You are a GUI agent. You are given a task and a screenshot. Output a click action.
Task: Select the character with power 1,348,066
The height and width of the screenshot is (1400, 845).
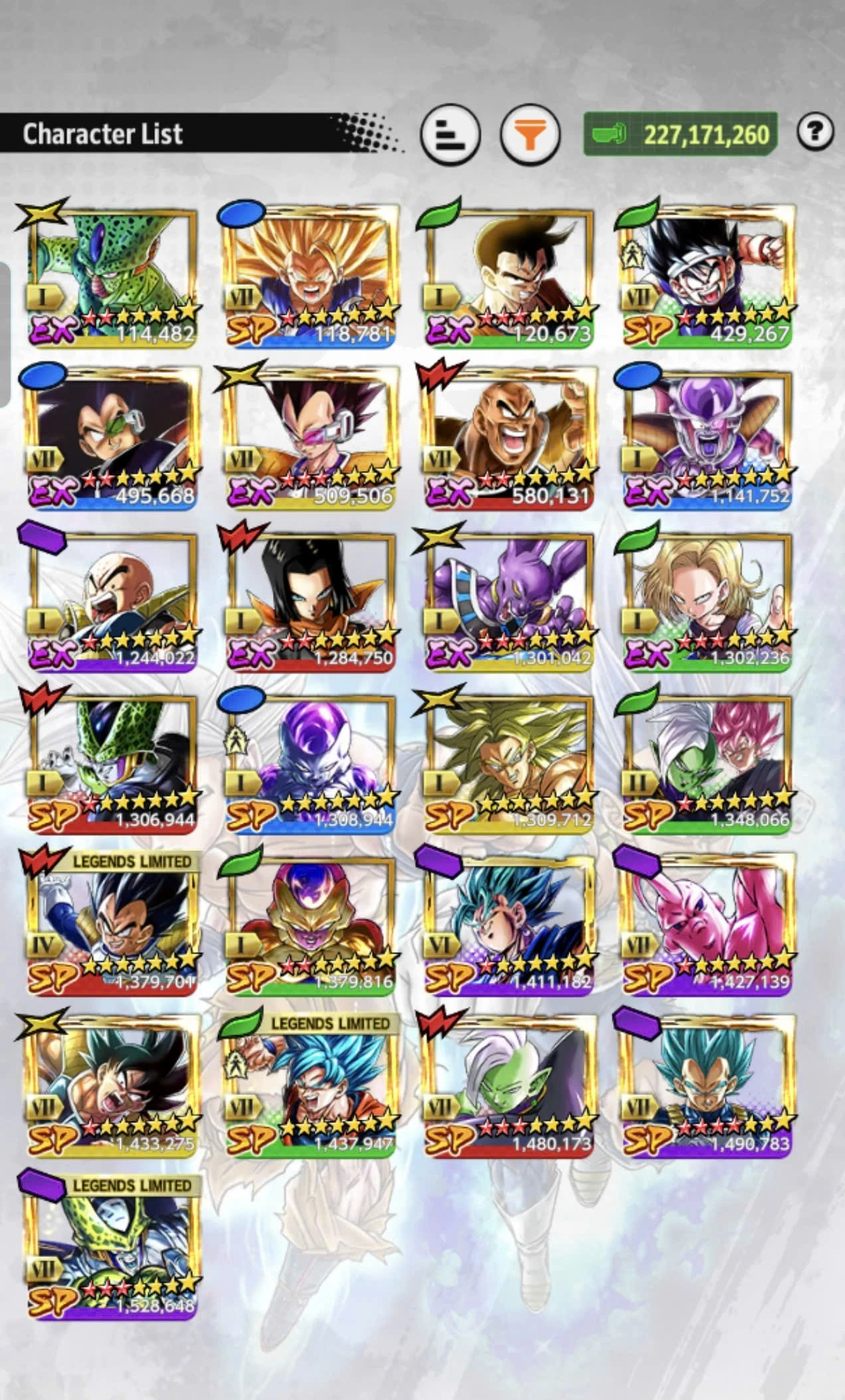tap(707, 763)
